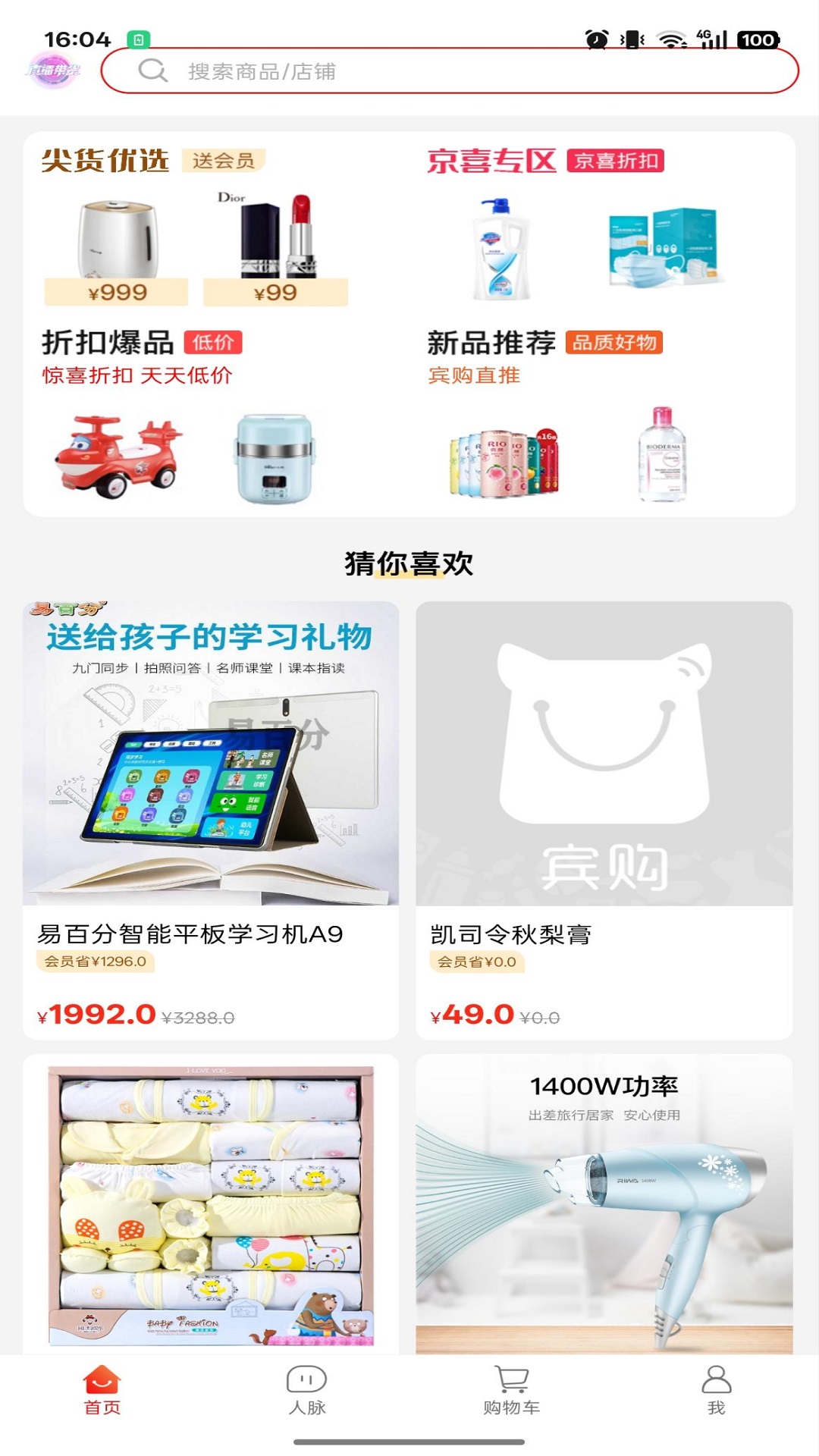Open the 凯司令秋梨膏 product title

509,934
